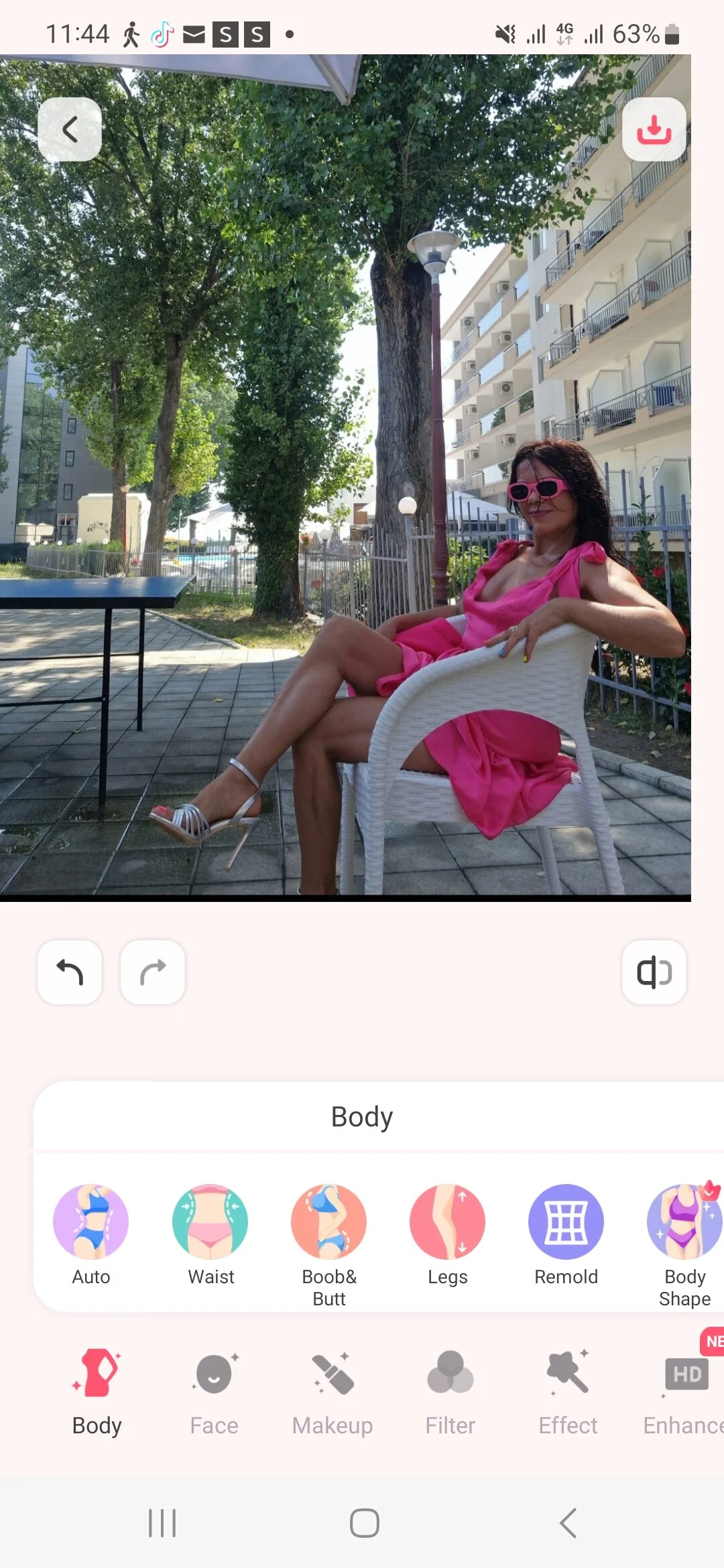Tap the before/after compare icon

(x=654, y=972)
